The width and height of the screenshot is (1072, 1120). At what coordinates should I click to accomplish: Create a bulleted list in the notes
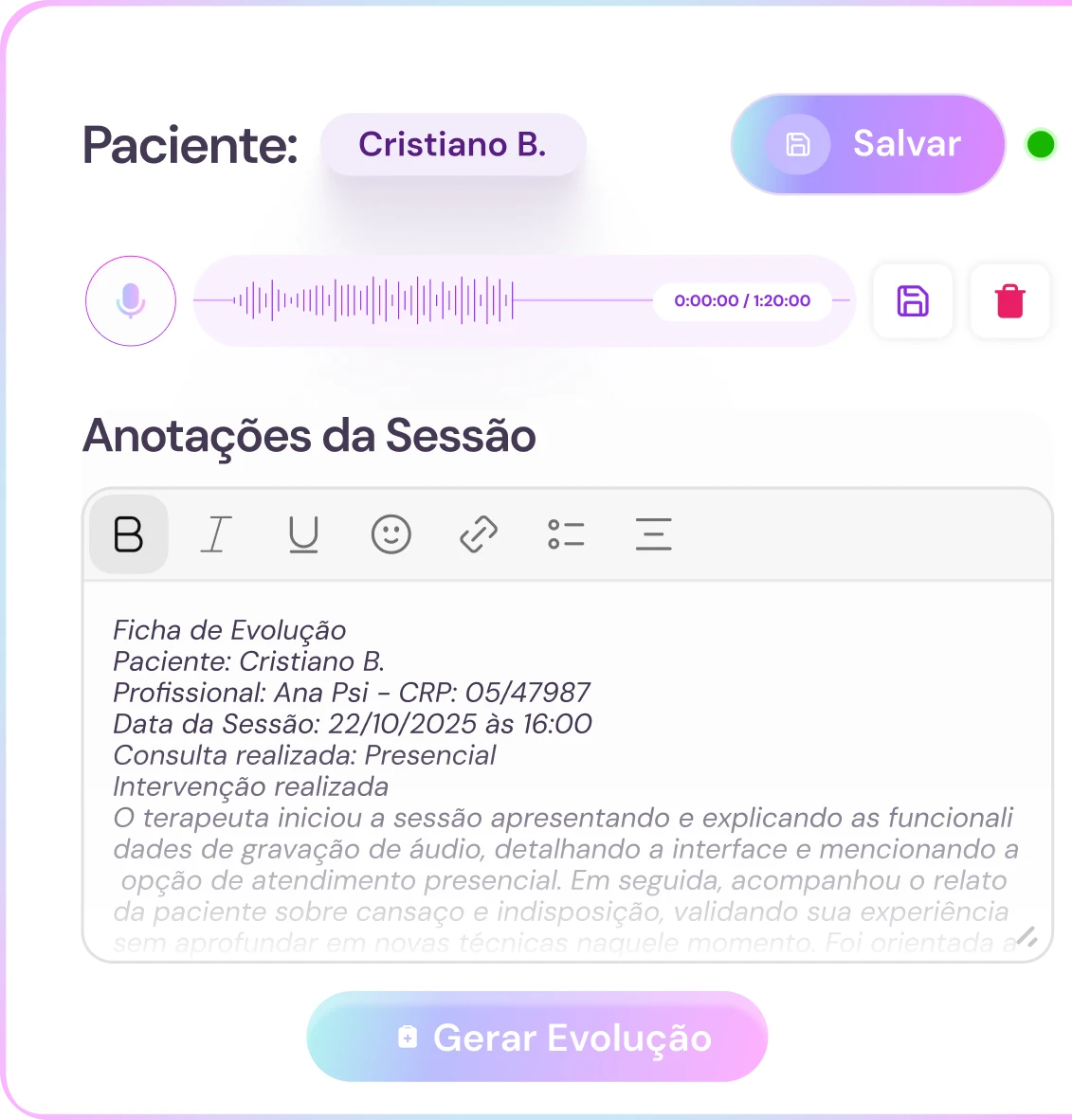566,533
